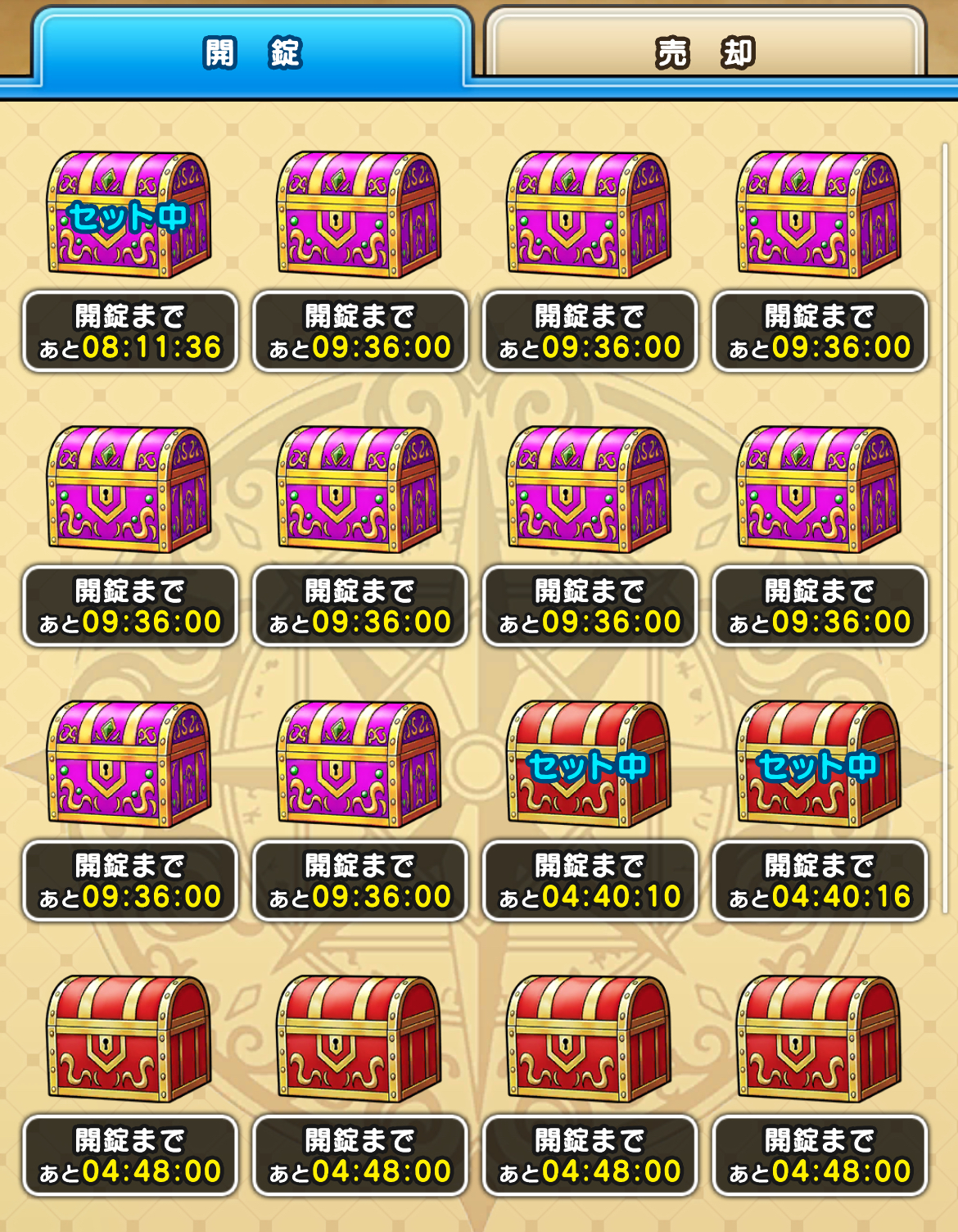Image resolution: width=958 pixels, height=1232 pixels.
Task: Select the 開錠 (unlock) tab
Action: pos(252,52)
